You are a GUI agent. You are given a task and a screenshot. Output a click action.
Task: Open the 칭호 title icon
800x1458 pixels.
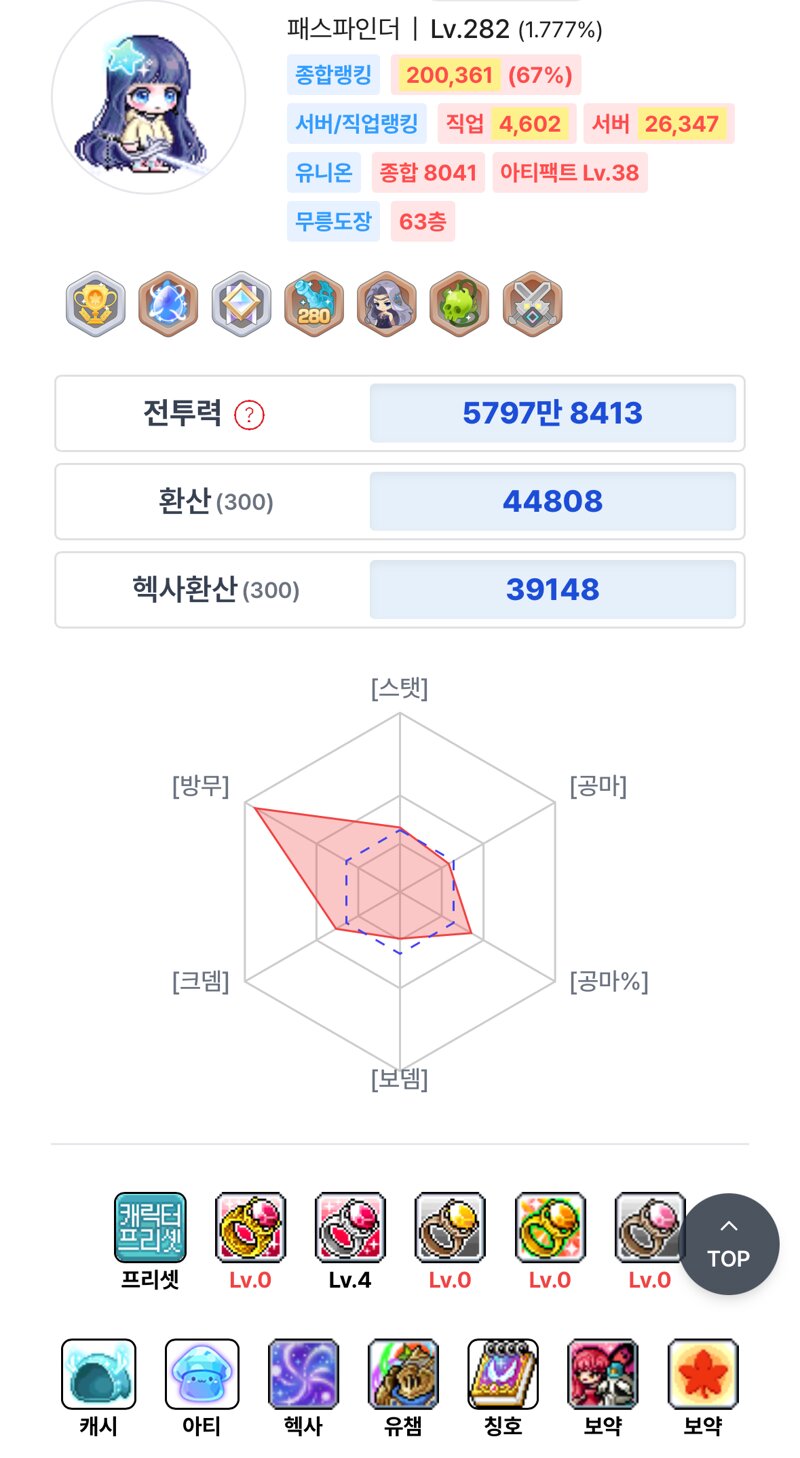click(x=503, y=1375)
